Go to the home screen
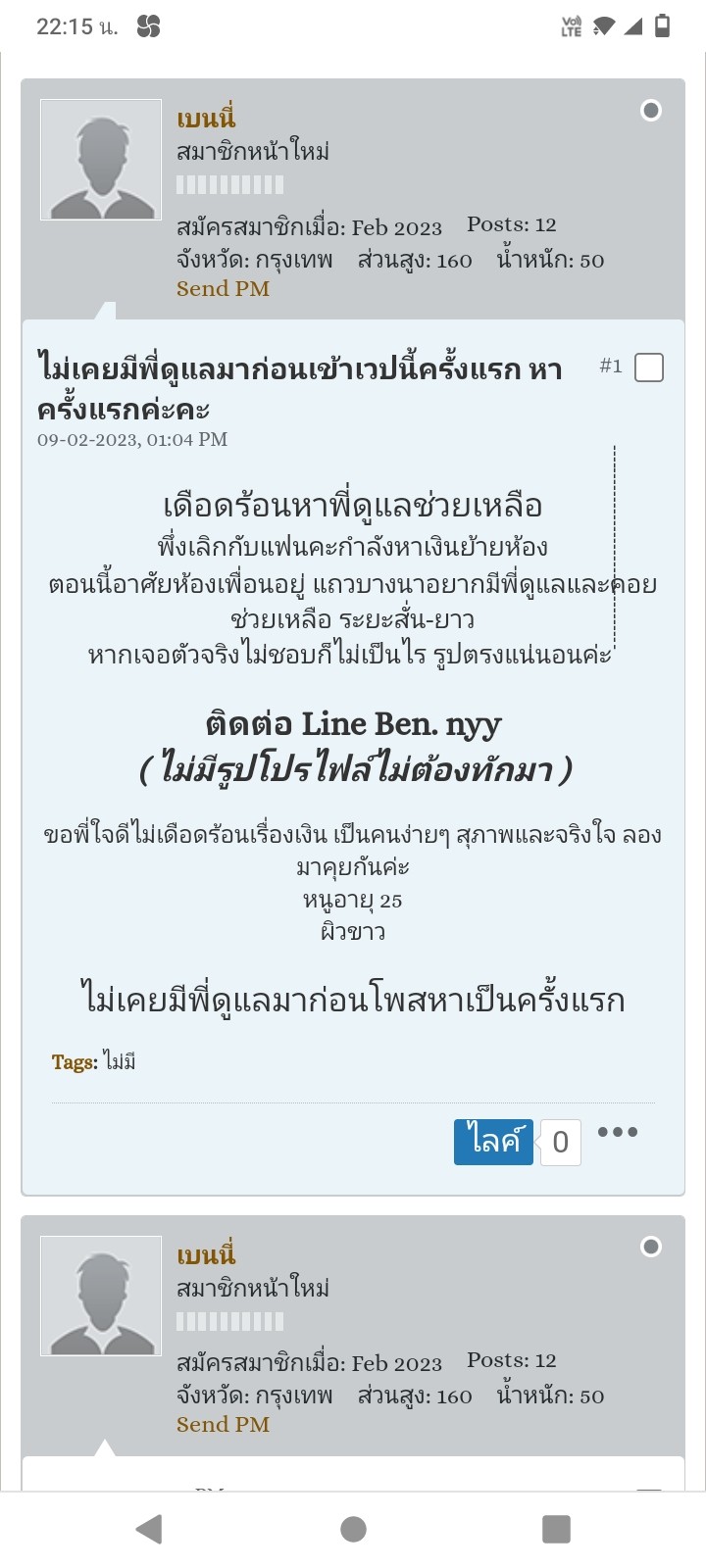The width and height of the screenshot is (706, 1568). (353, 1529)
